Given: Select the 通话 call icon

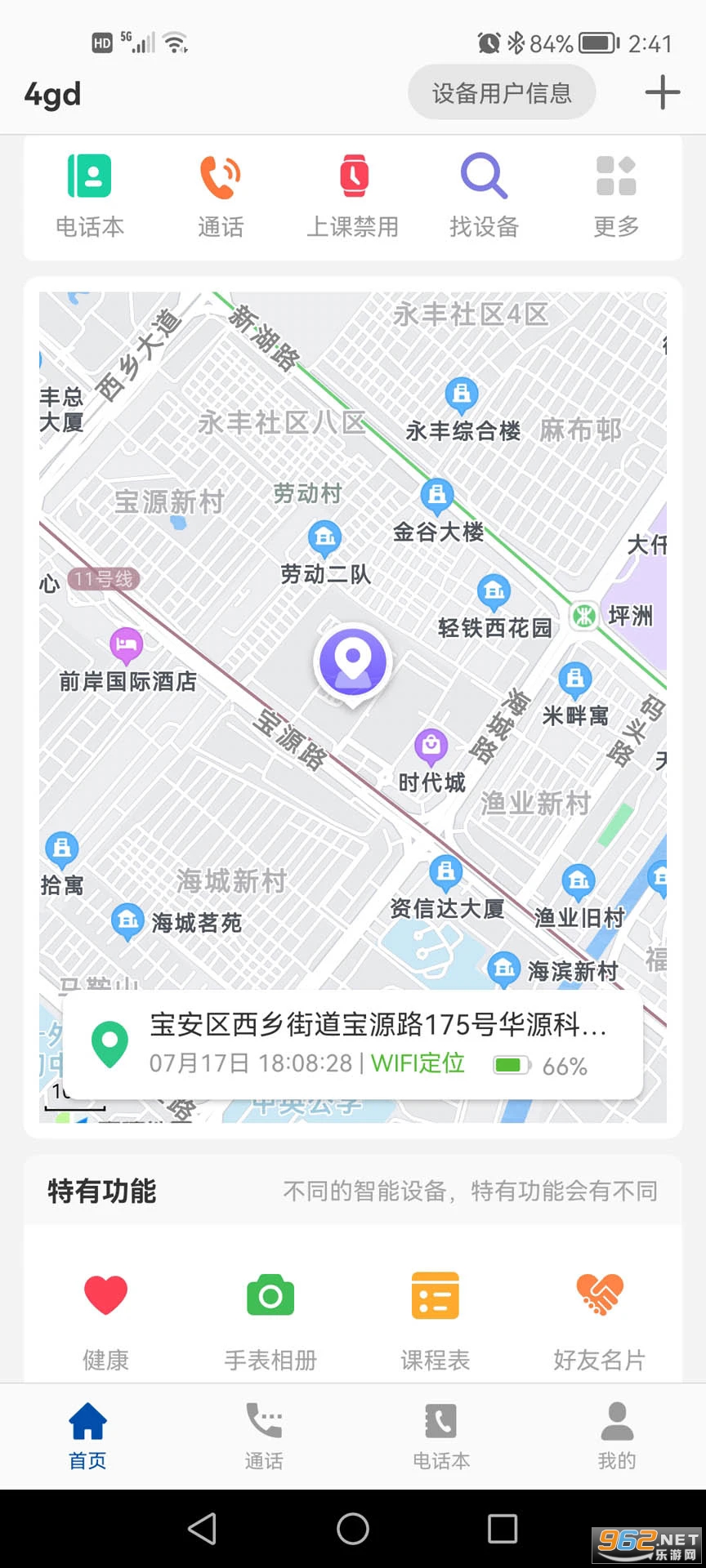Looking at the screenshot, I should [221, 192].
